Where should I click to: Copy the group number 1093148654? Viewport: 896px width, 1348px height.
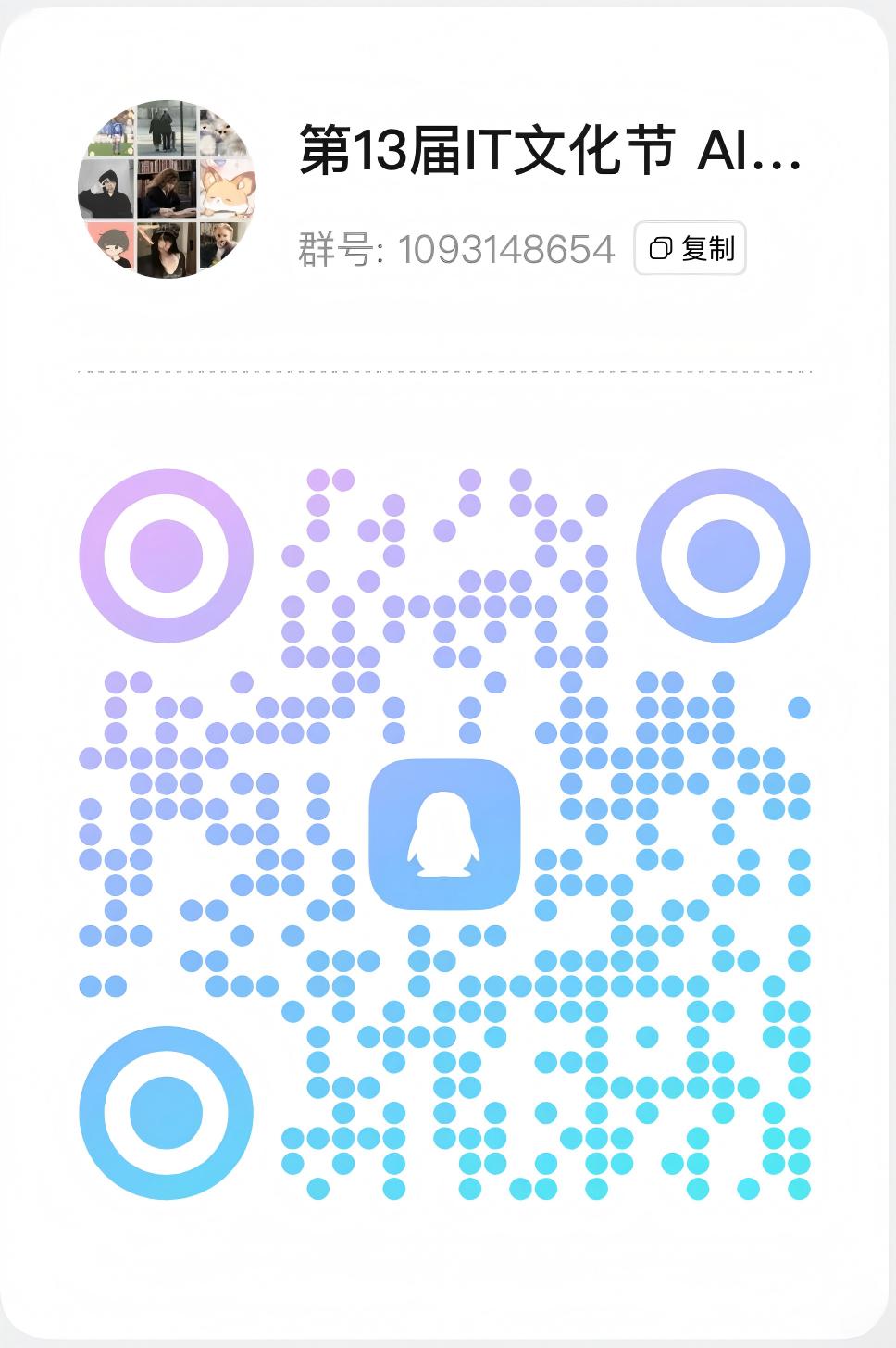(690, 248)
